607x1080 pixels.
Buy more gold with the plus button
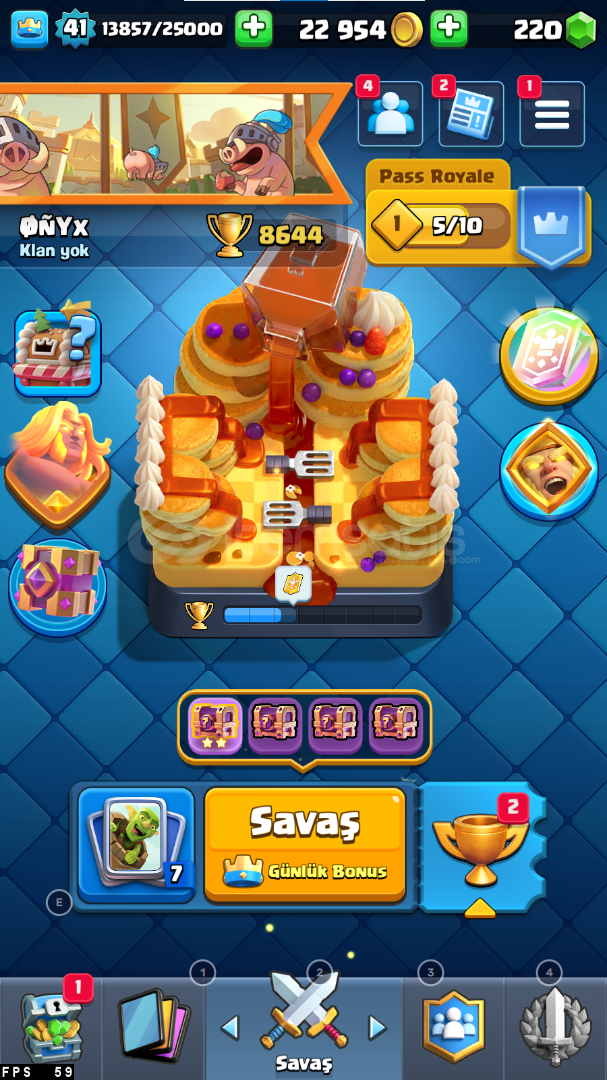click(449, 29)
